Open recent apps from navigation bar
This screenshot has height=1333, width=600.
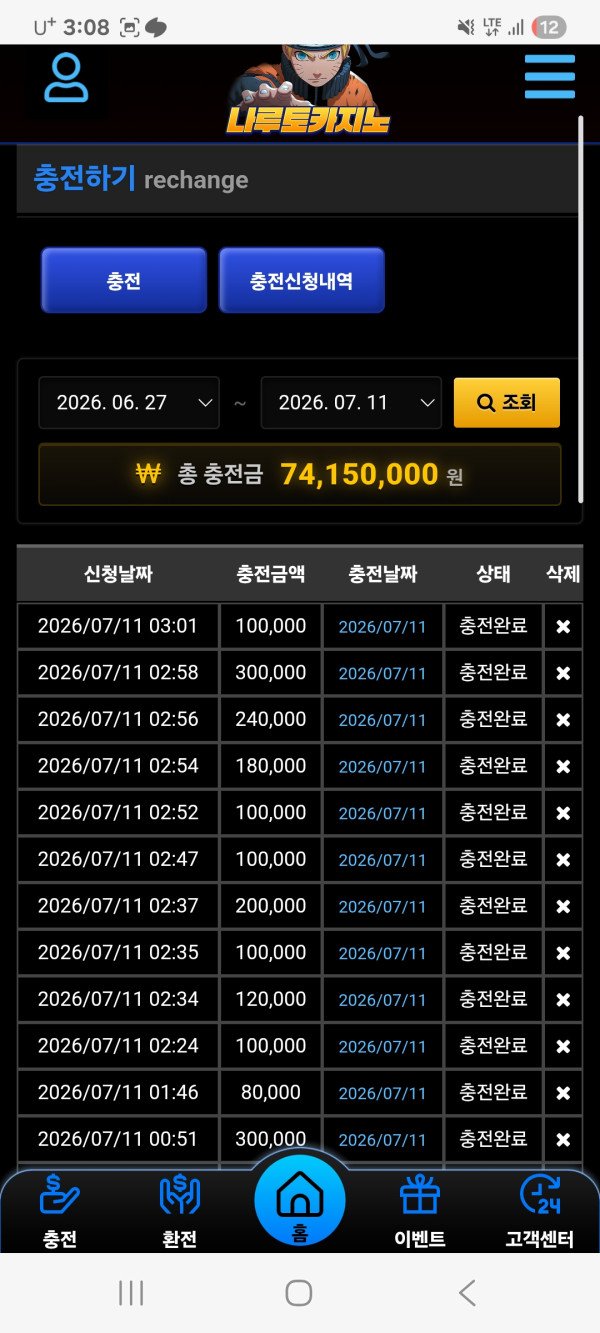(131, 1293)
